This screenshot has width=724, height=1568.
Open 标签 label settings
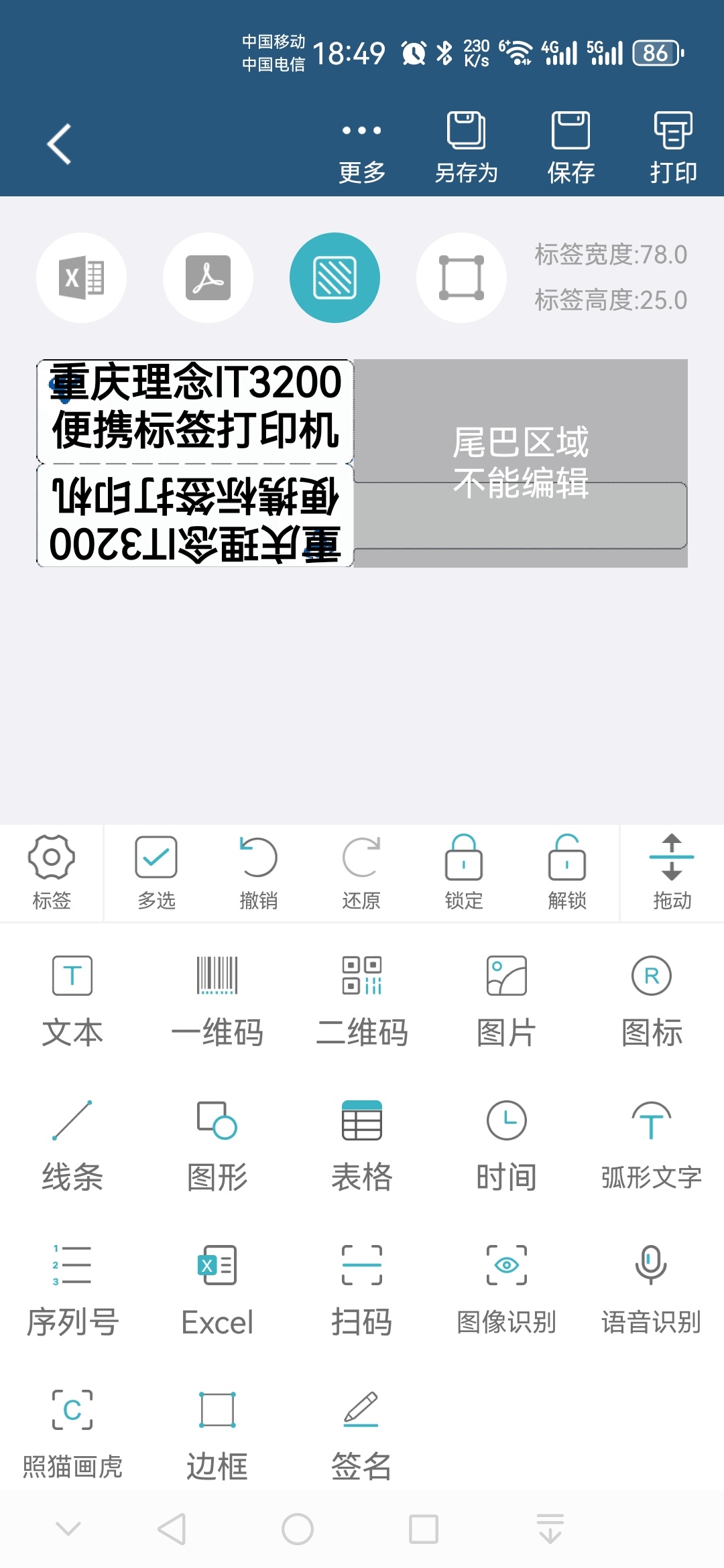click(x=52, y=872)
